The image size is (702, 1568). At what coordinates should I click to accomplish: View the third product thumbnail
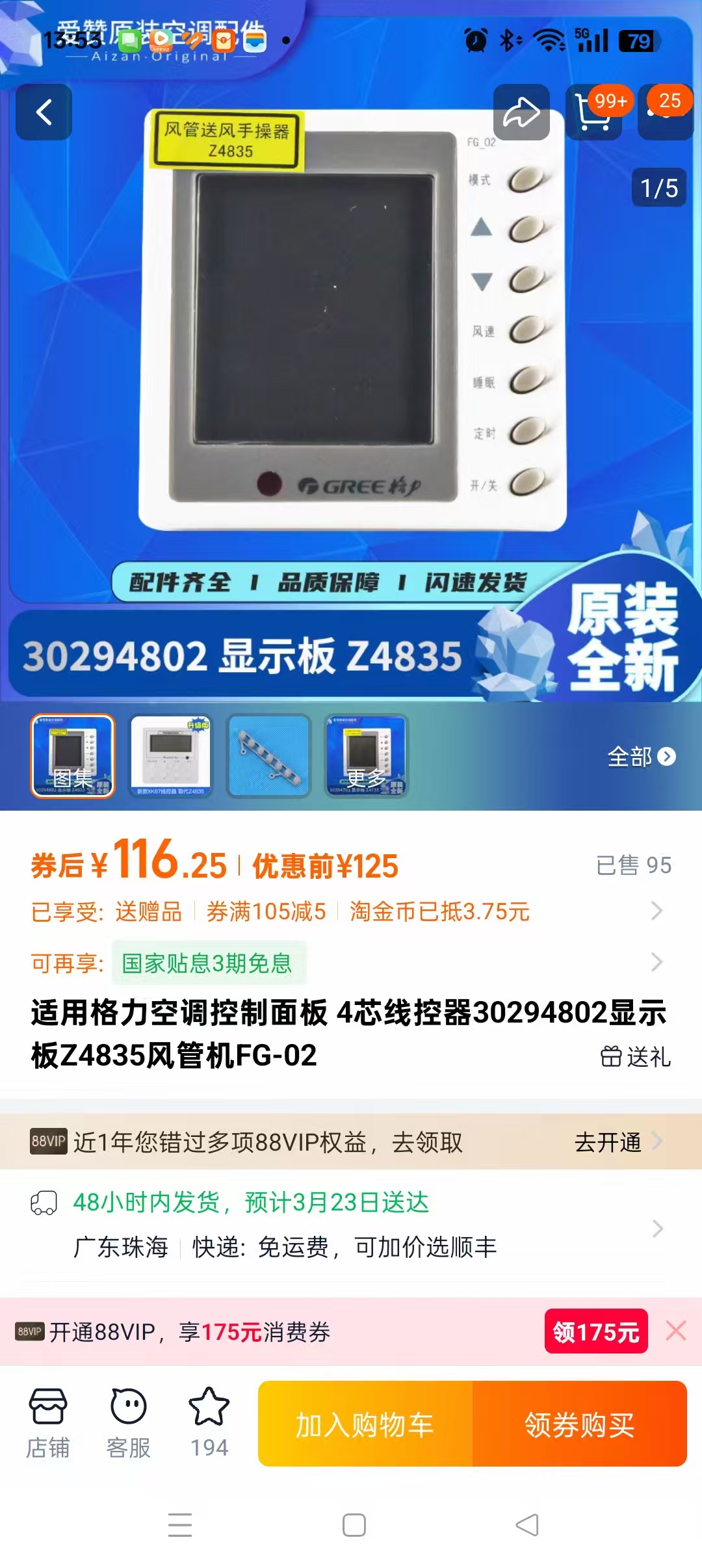268,755
